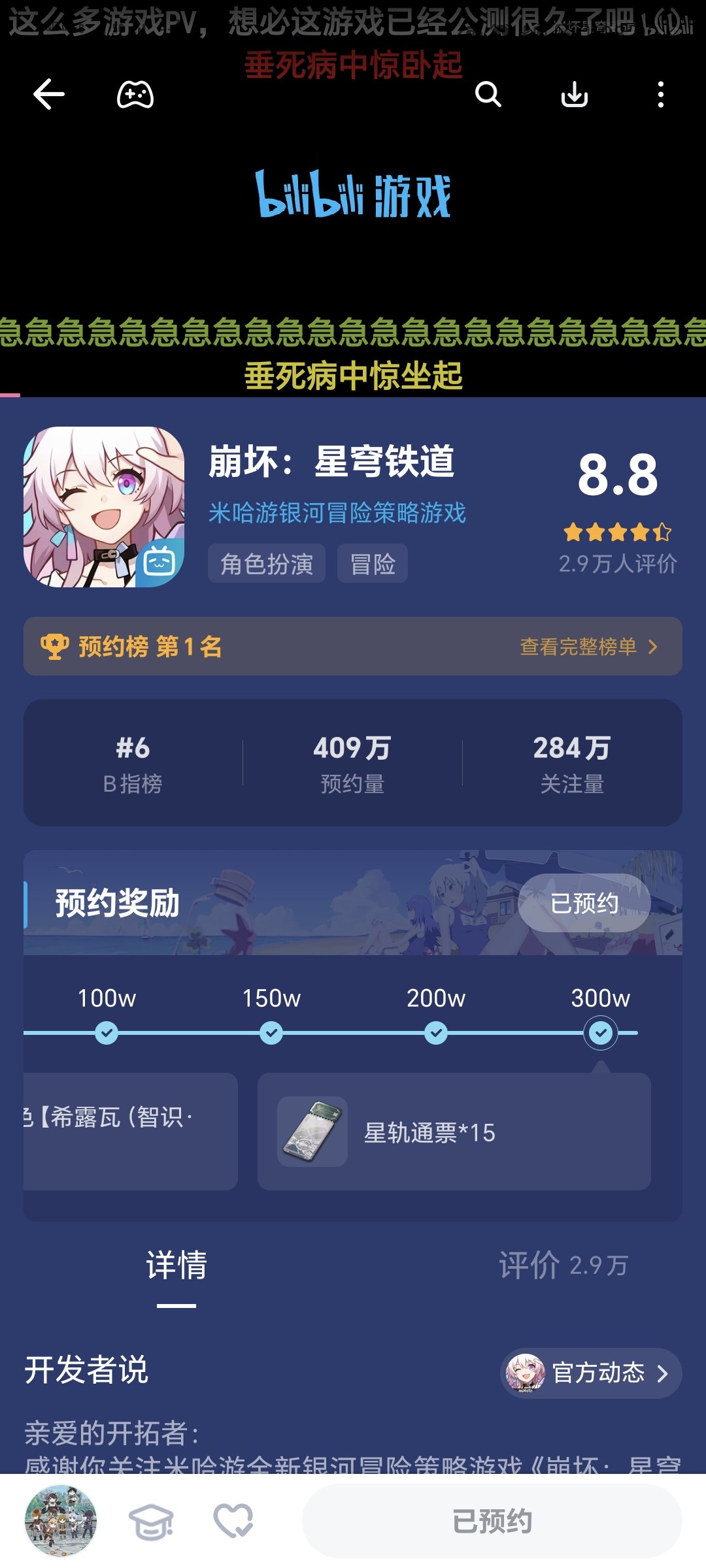The width and height of the screenshot is (706, 1568).
Task: Open the game controller icon
Action: pyautogui.click(x=135, y=95)
